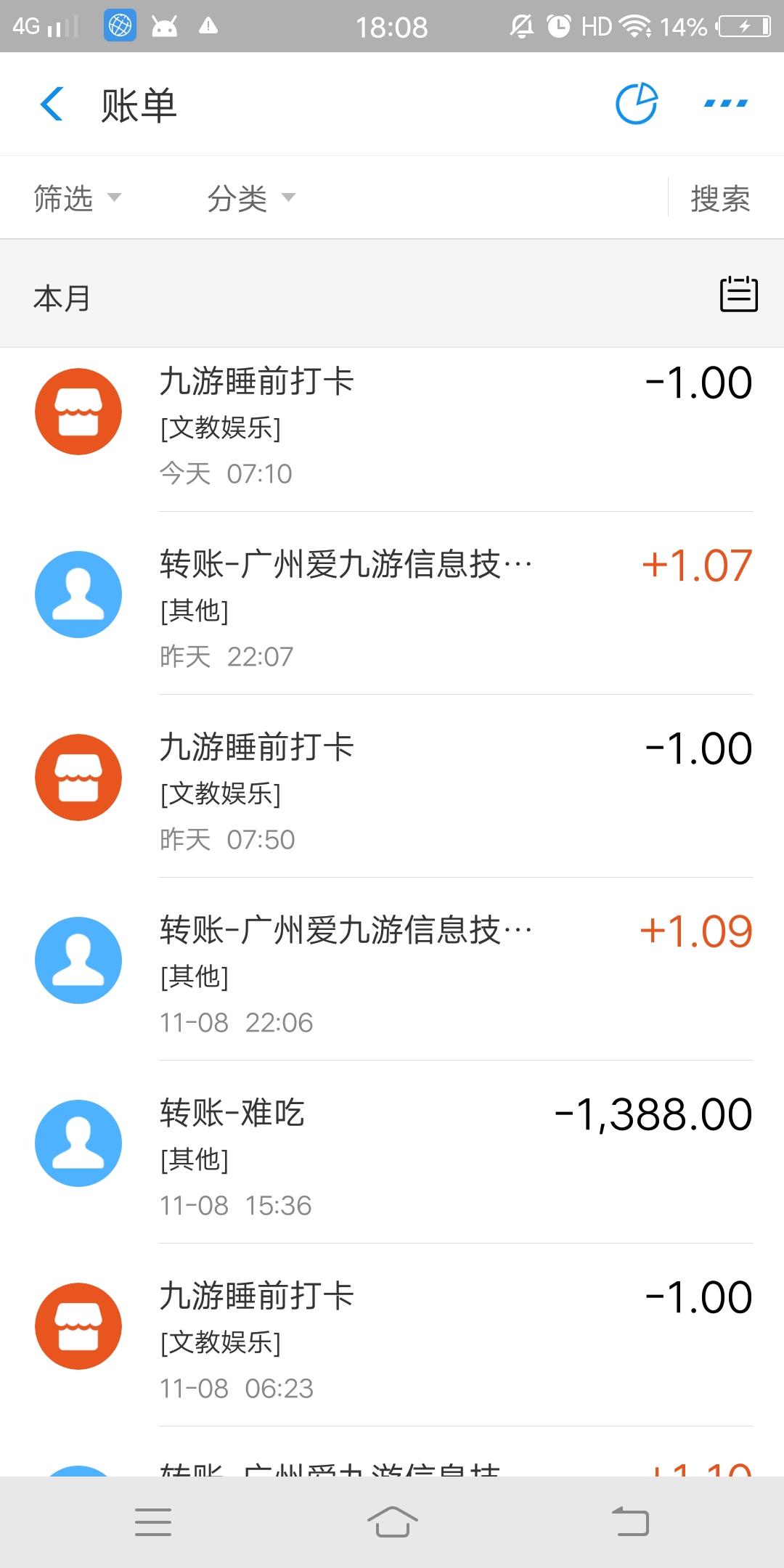Expand the 分类 category dropdown
This screenshot has width=784, height=1568.
click(x=251, y=197)
